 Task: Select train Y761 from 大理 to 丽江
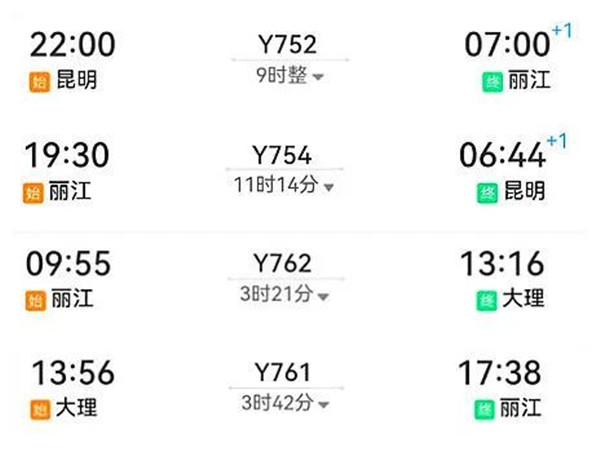pos(285,372)
